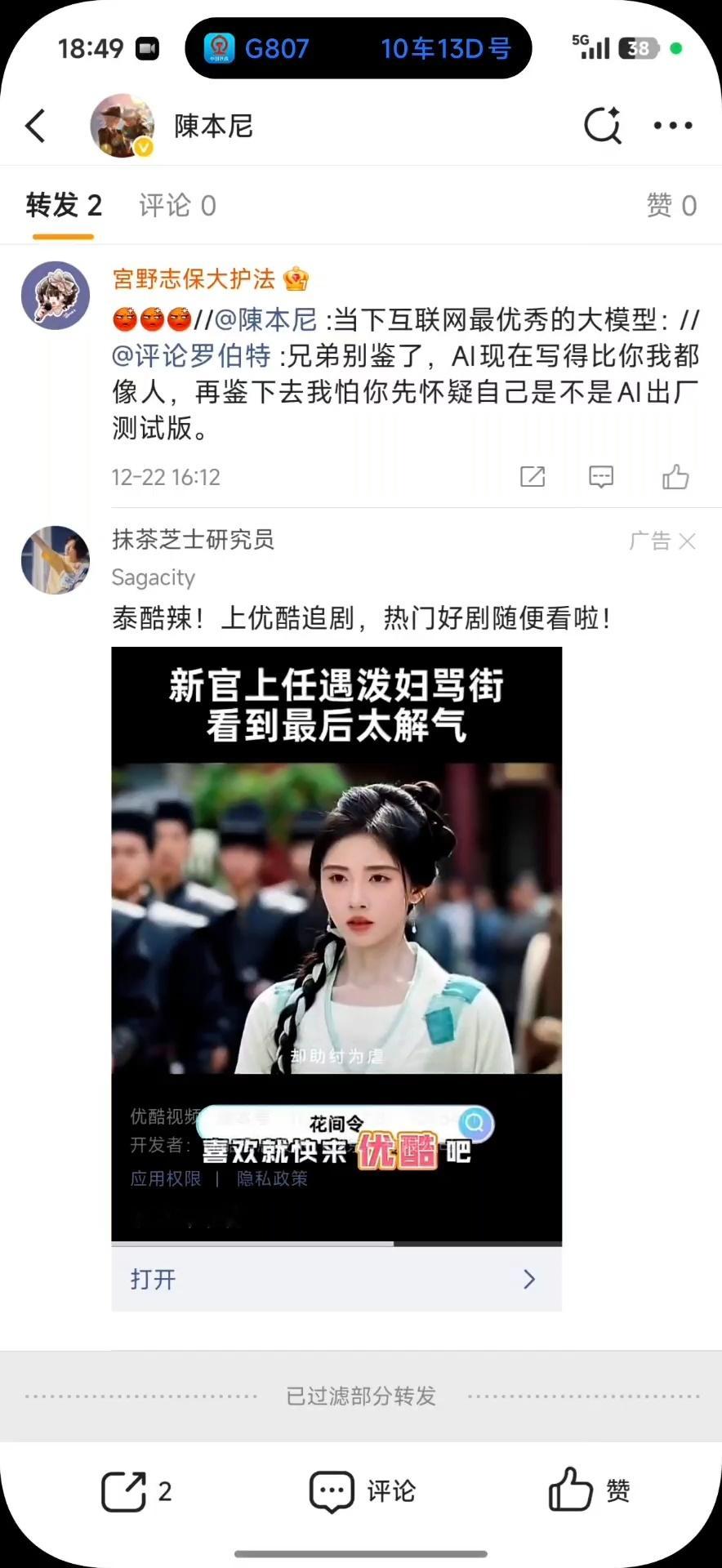Viewport: 722px width, 1568px height.
Task: Switch to the 赞 tab
Action: tap(671, 206)
